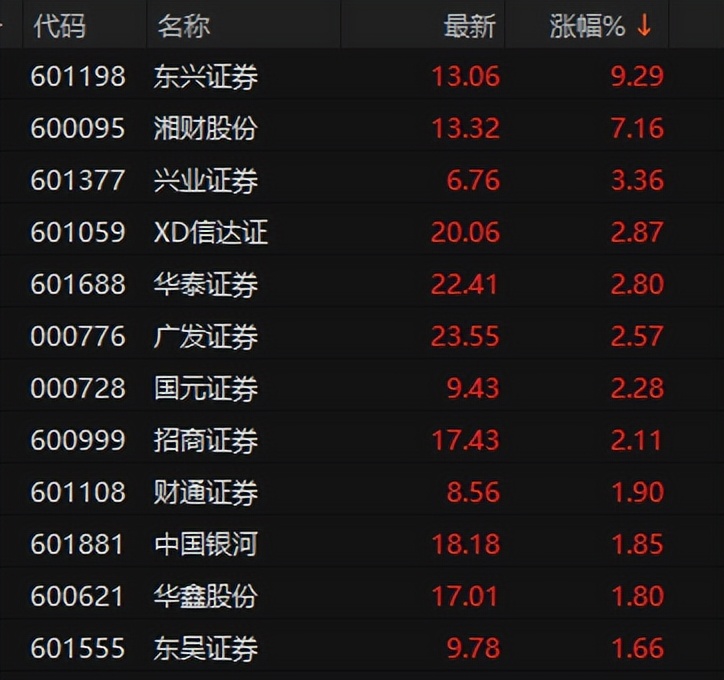
Task: Sort list by 最新 price header
Action: pyautogui.click(x=469, y=26)
